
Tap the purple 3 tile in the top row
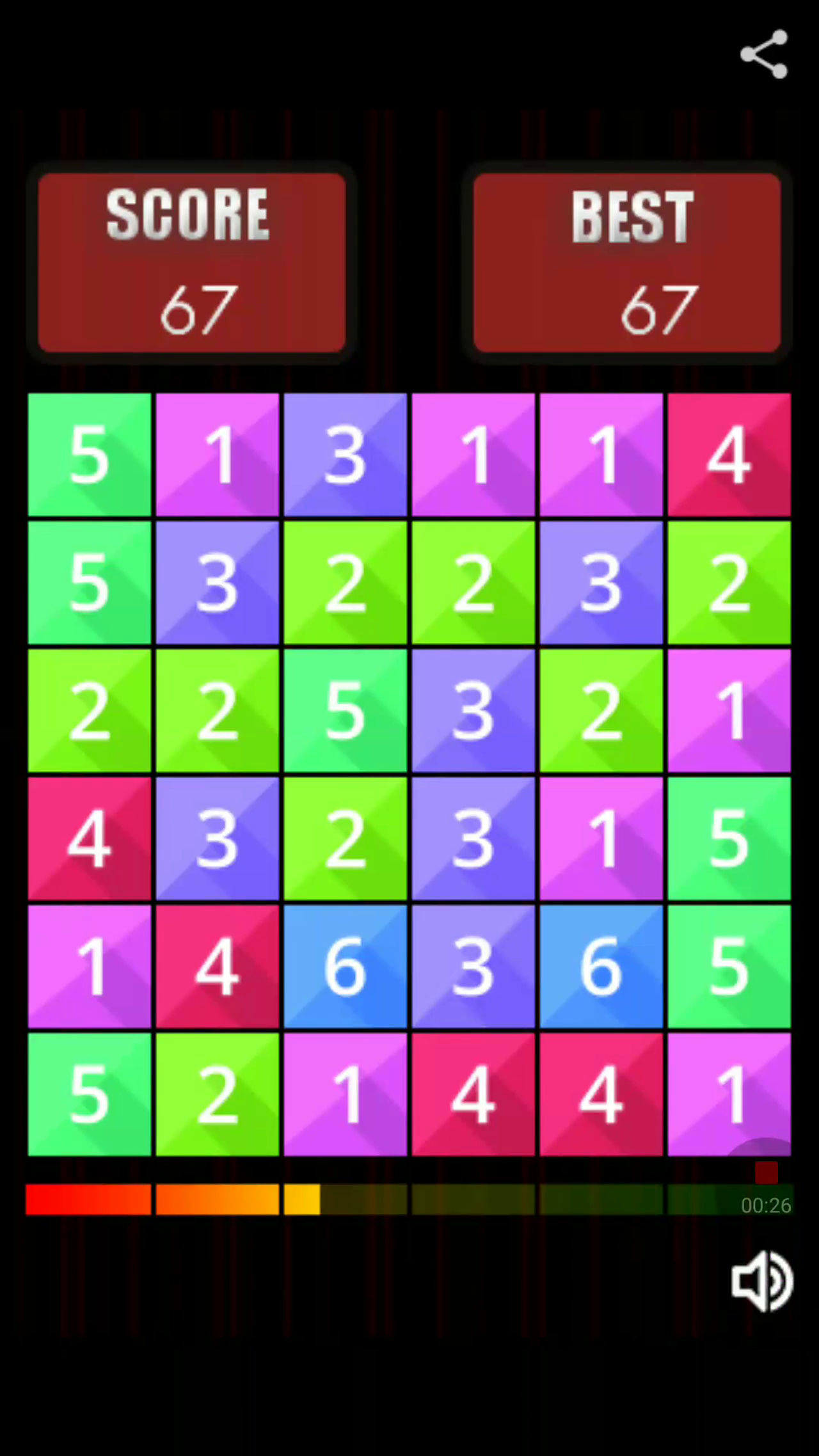346,454
